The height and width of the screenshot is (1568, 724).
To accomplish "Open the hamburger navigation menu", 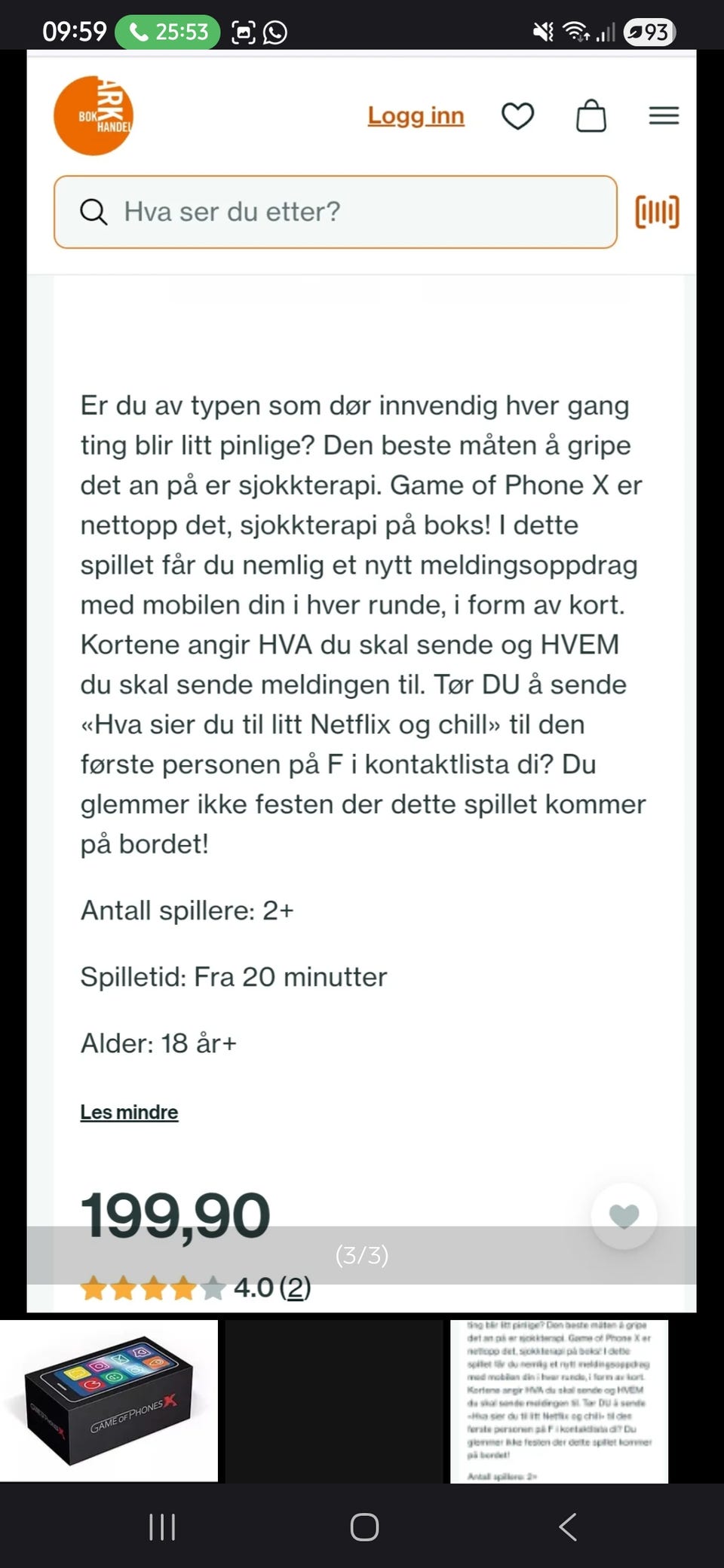I will 663,116.
